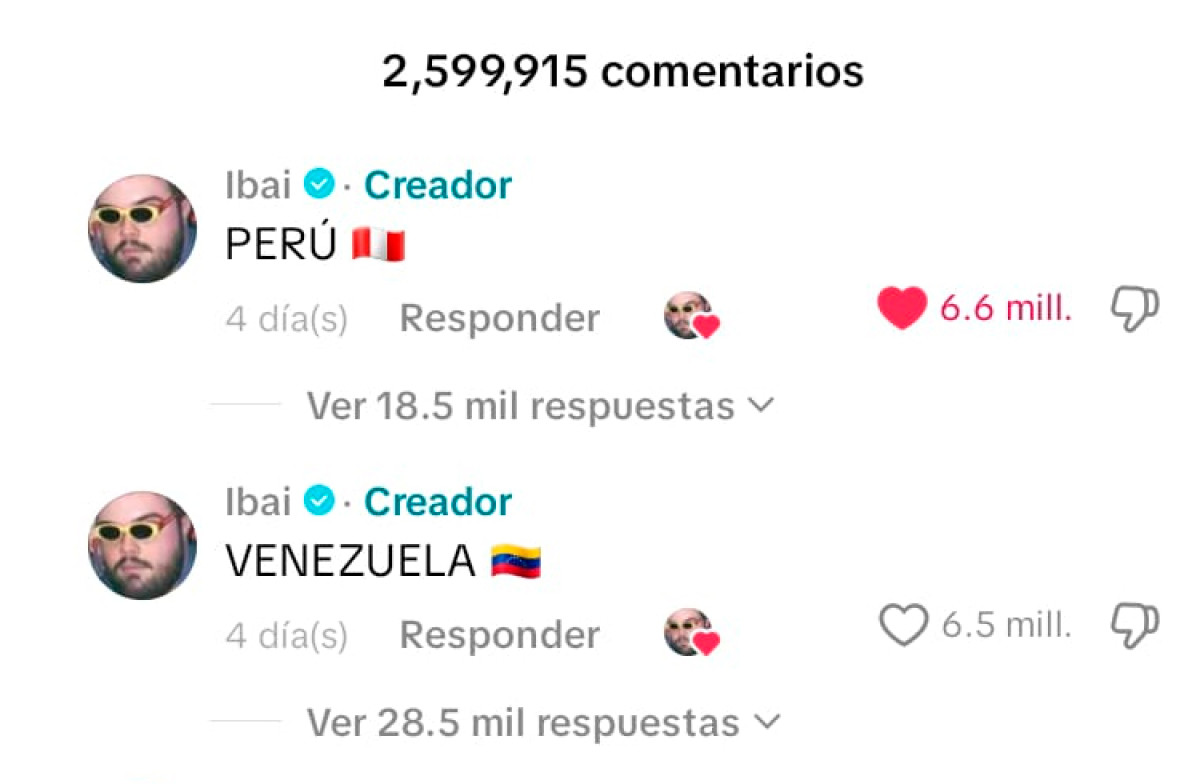Unlike Ibai's PERÚ comment
This screenshot has height=784, width=1200.
902,309
